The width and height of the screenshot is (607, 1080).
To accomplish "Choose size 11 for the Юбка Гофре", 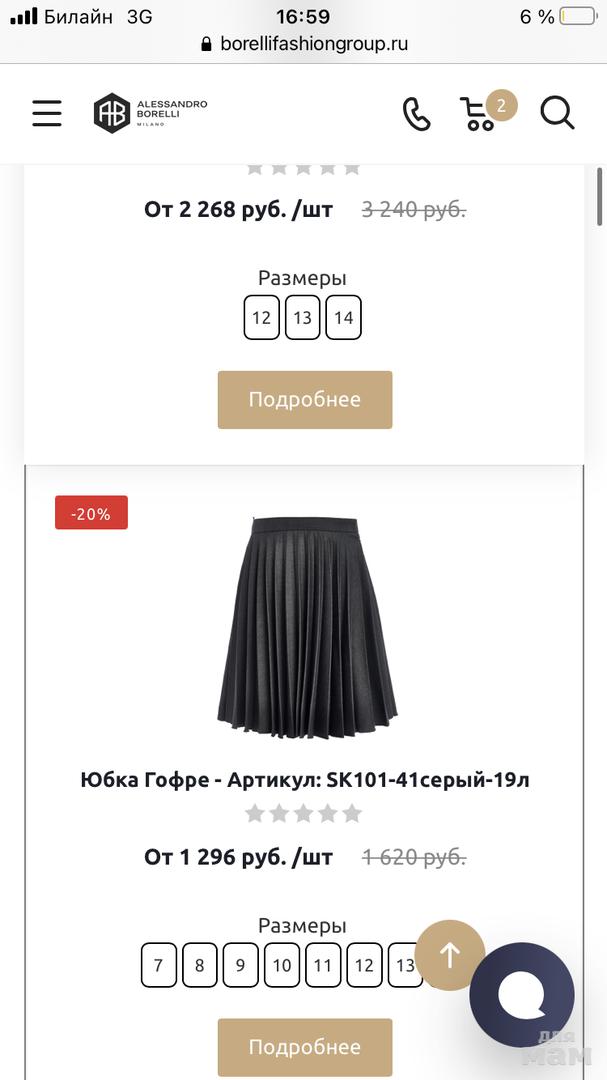I will point(322,966).
